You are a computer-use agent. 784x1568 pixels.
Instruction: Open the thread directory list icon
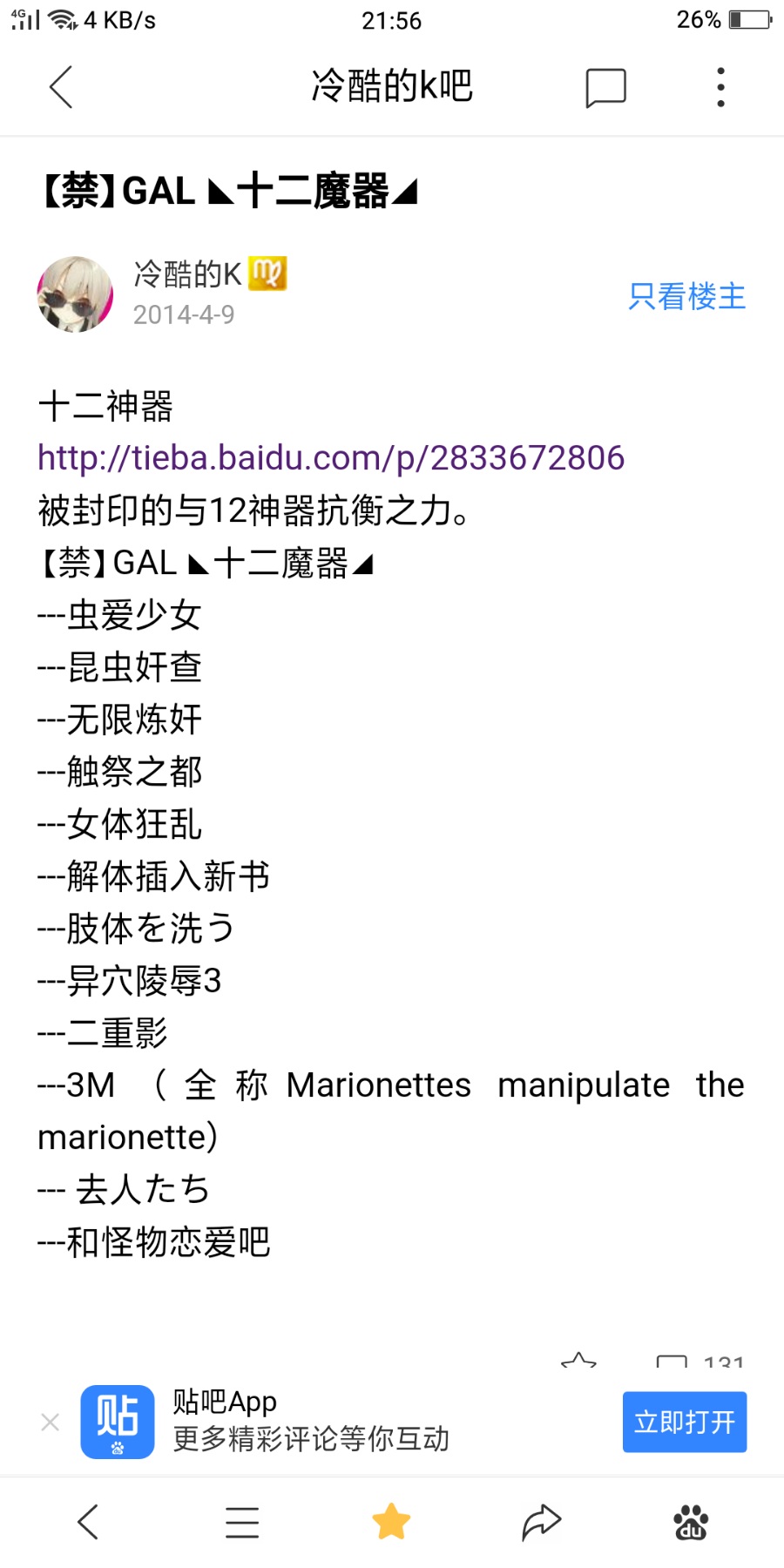point(241,1520)
